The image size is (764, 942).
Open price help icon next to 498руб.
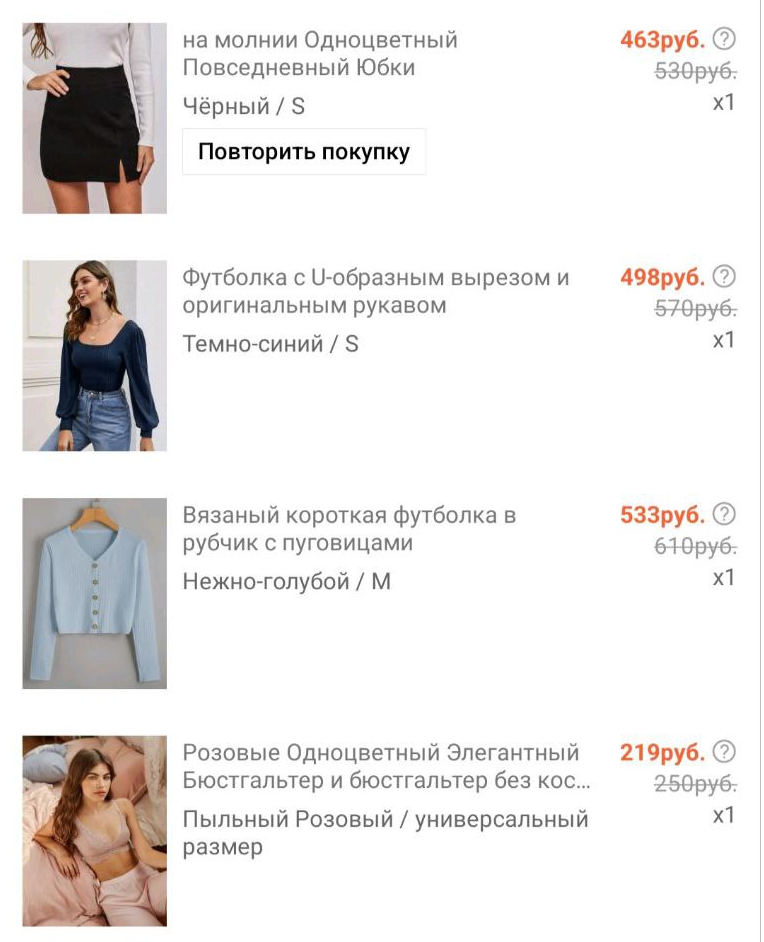pyautogui.click(x=727, y=277)
